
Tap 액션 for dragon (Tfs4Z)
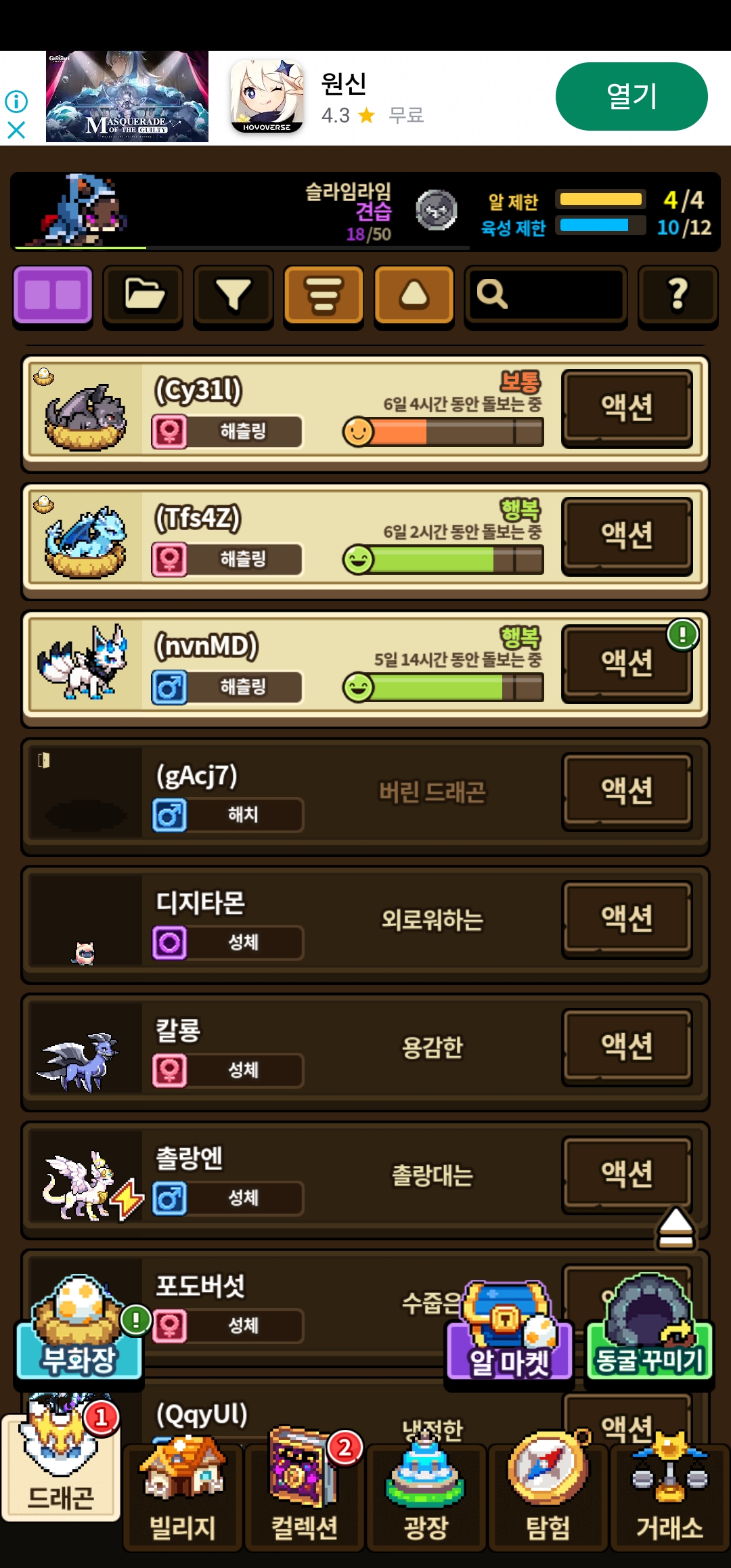coord(627,536)
